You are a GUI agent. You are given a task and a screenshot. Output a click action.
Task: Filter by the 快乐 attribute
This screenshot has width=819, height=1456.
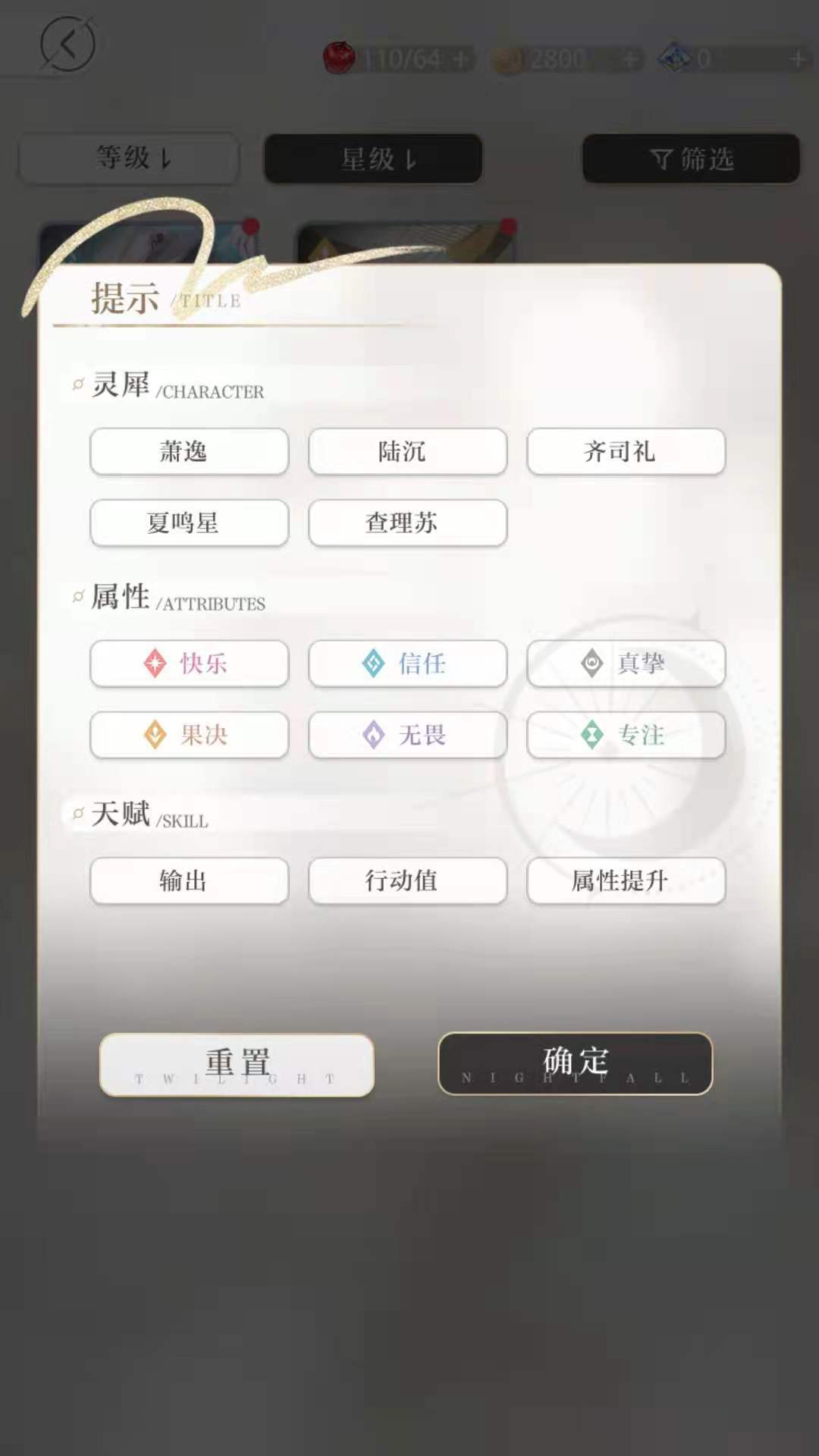(189, 664)
